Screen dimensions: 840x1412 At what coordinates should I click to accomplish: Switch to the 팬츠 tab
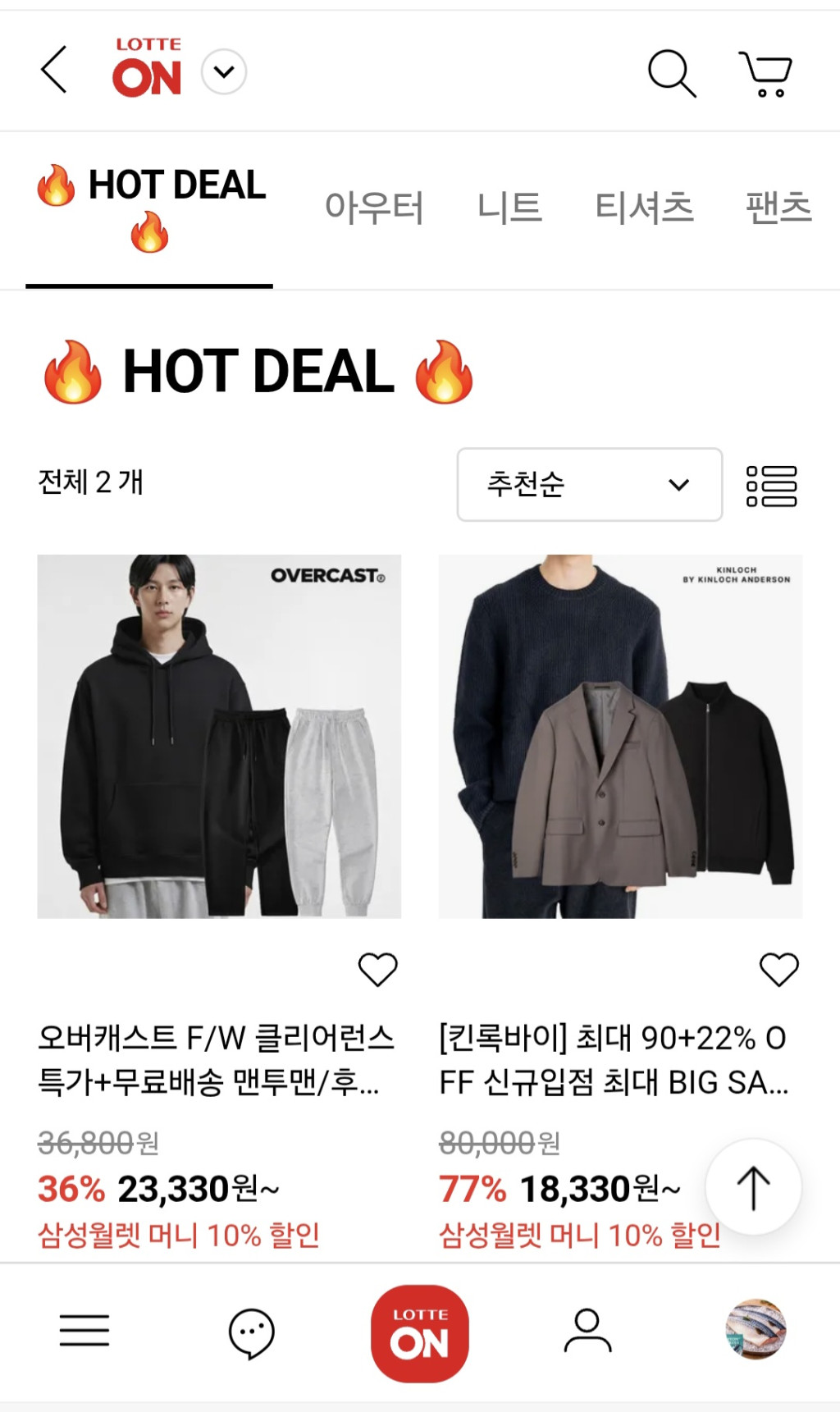click(778, 207)
